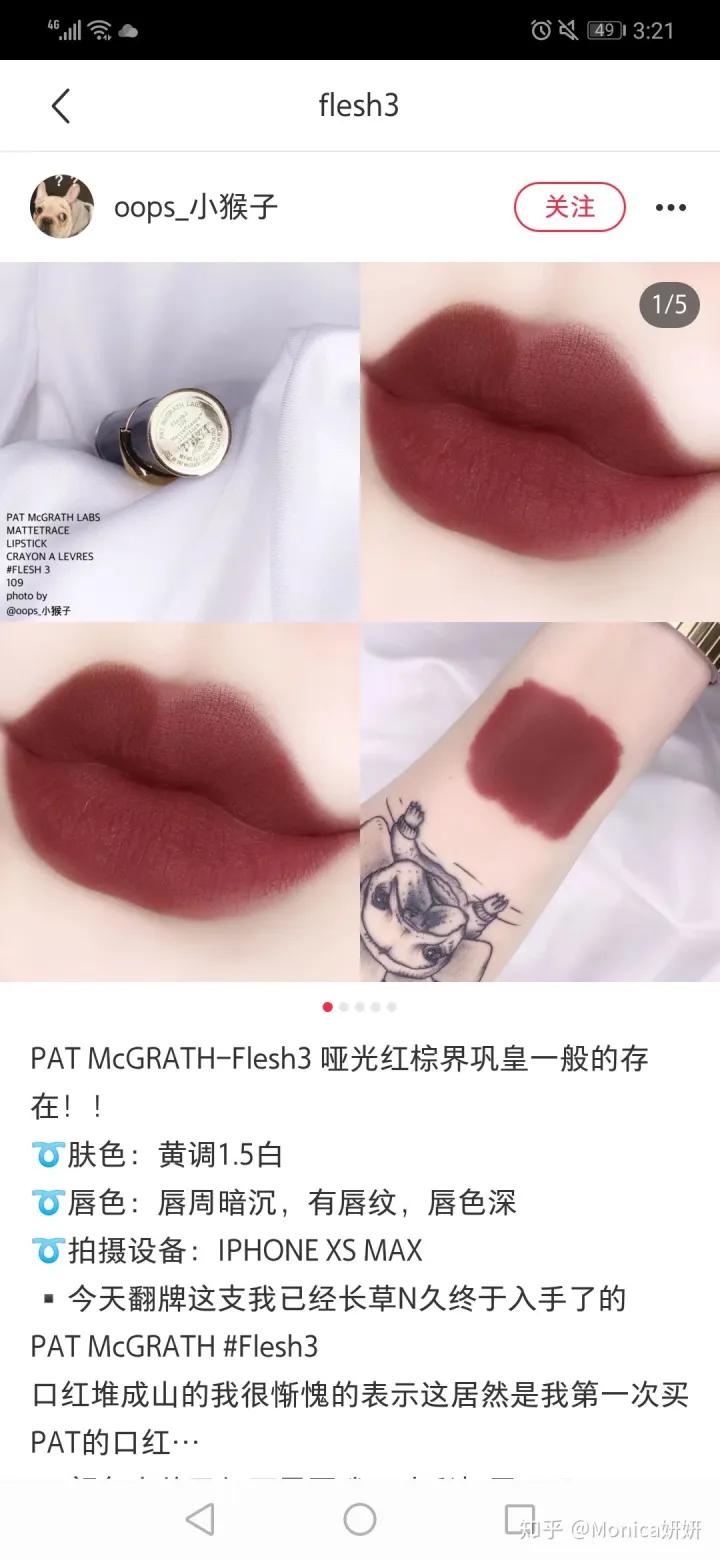
Task: Open the three-dot more options menu
Action: 668,207
